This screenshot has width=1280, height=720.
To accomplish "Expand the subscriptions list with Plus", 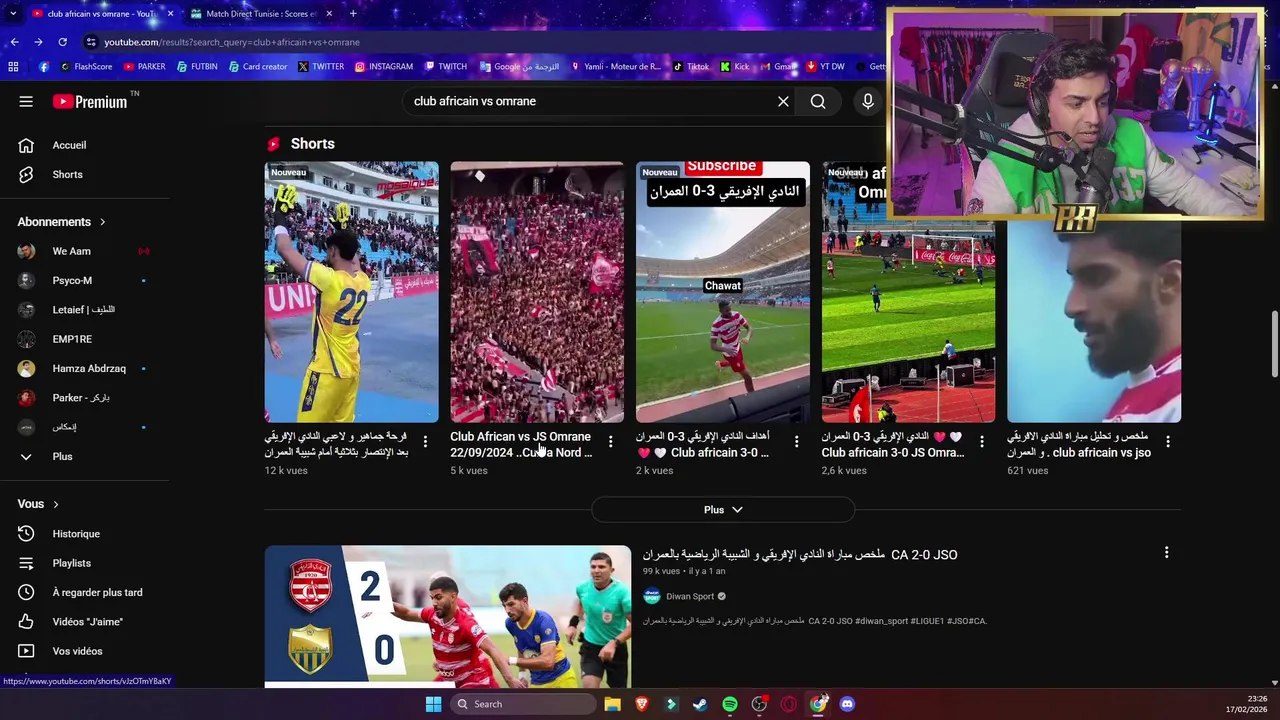I will click(x=62, y=456).
